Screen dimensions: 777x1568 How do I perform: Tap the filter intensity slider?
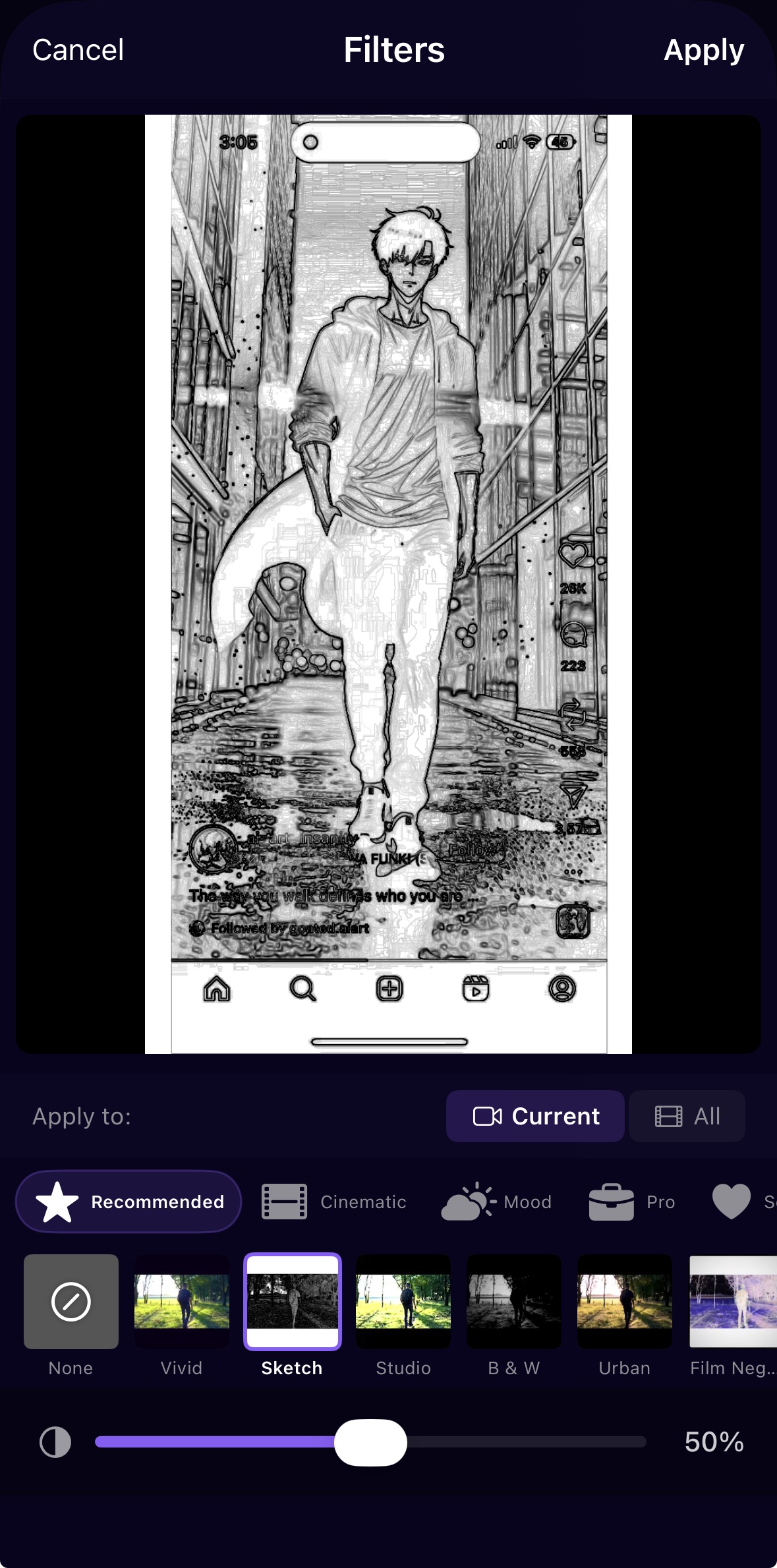[370, 1442]
